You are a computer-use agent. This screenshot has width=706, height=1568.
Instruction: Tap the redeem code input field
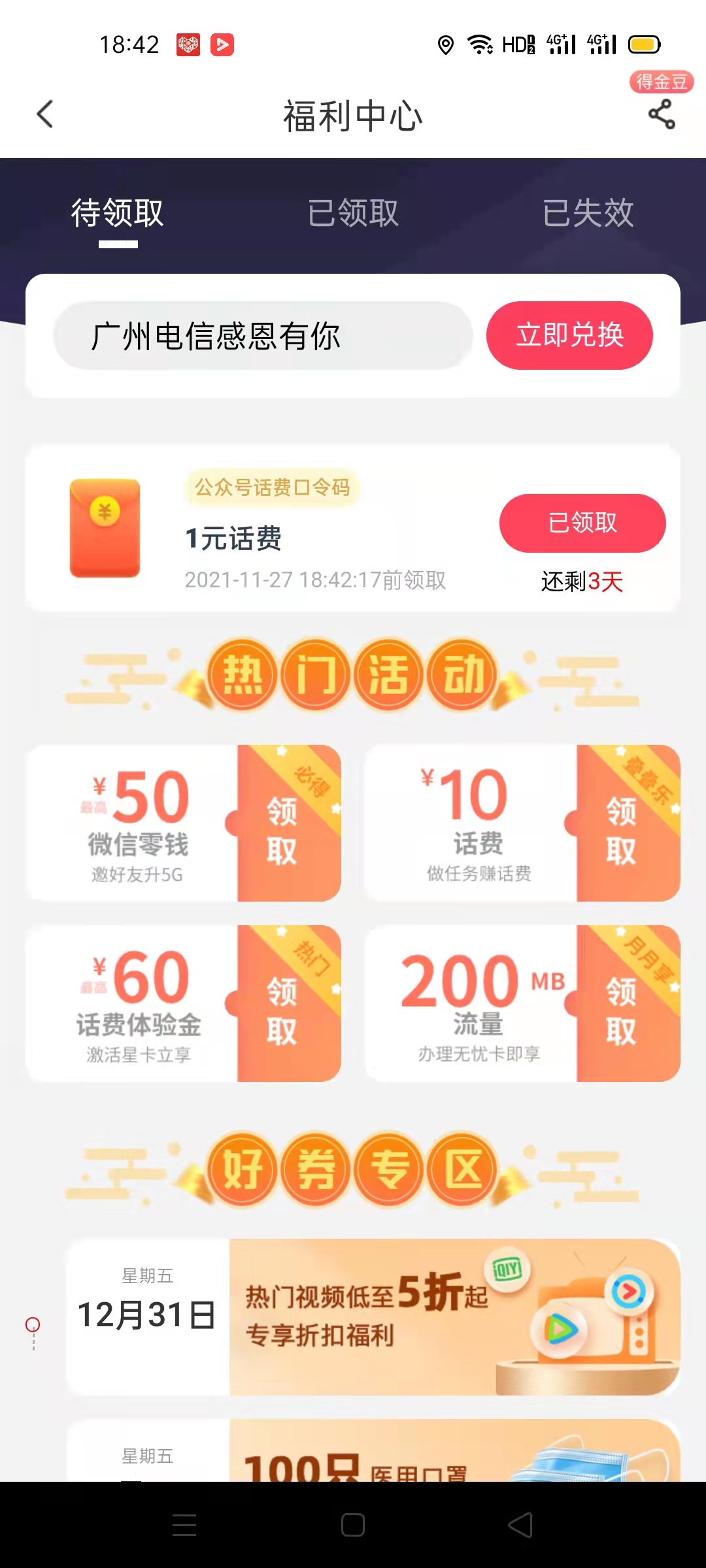pyautogui.click(x=261, y=336)
